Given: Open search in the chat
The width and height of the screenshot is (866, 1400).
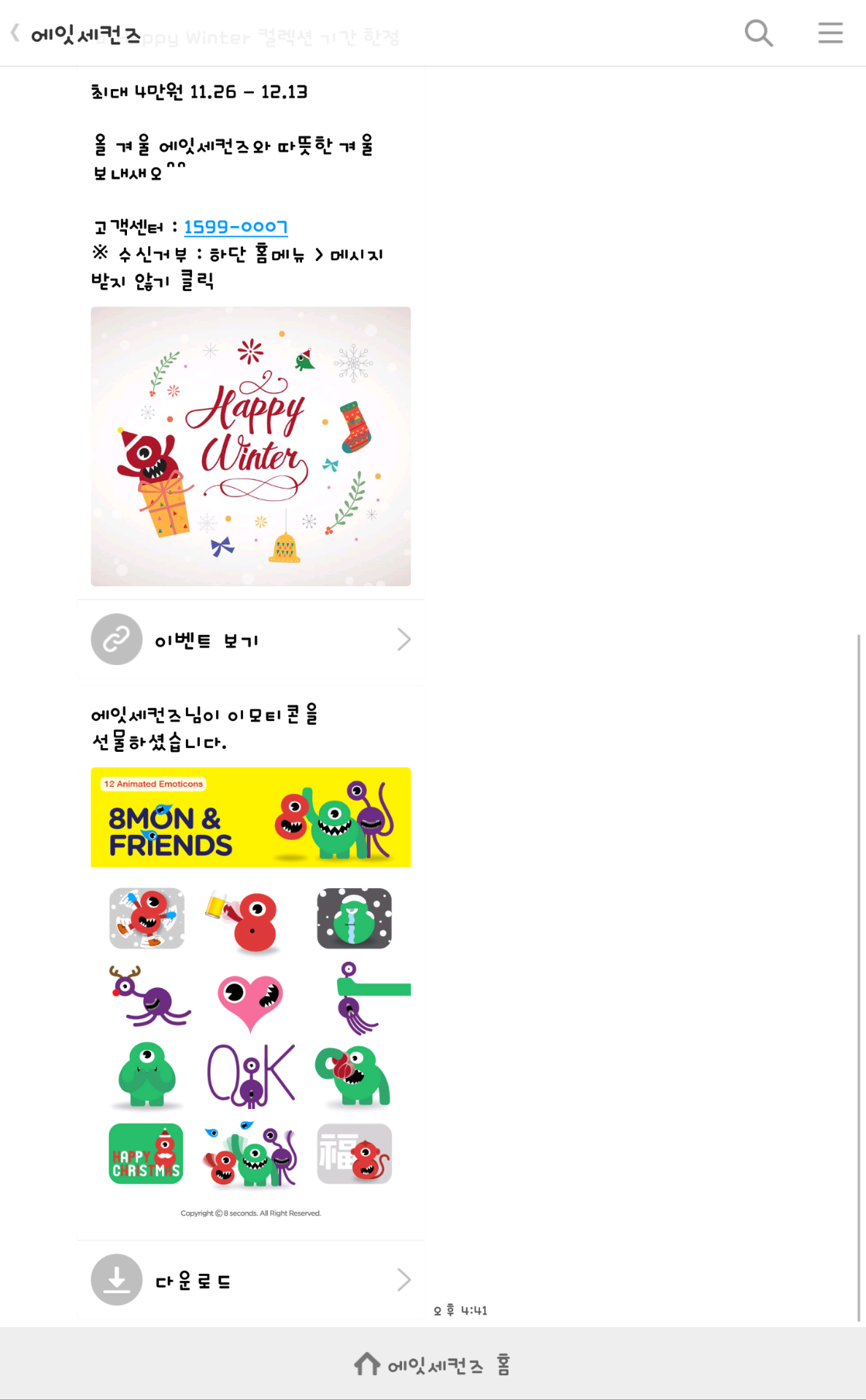Looking at the screenshot, I should click(x=759, y=33).
